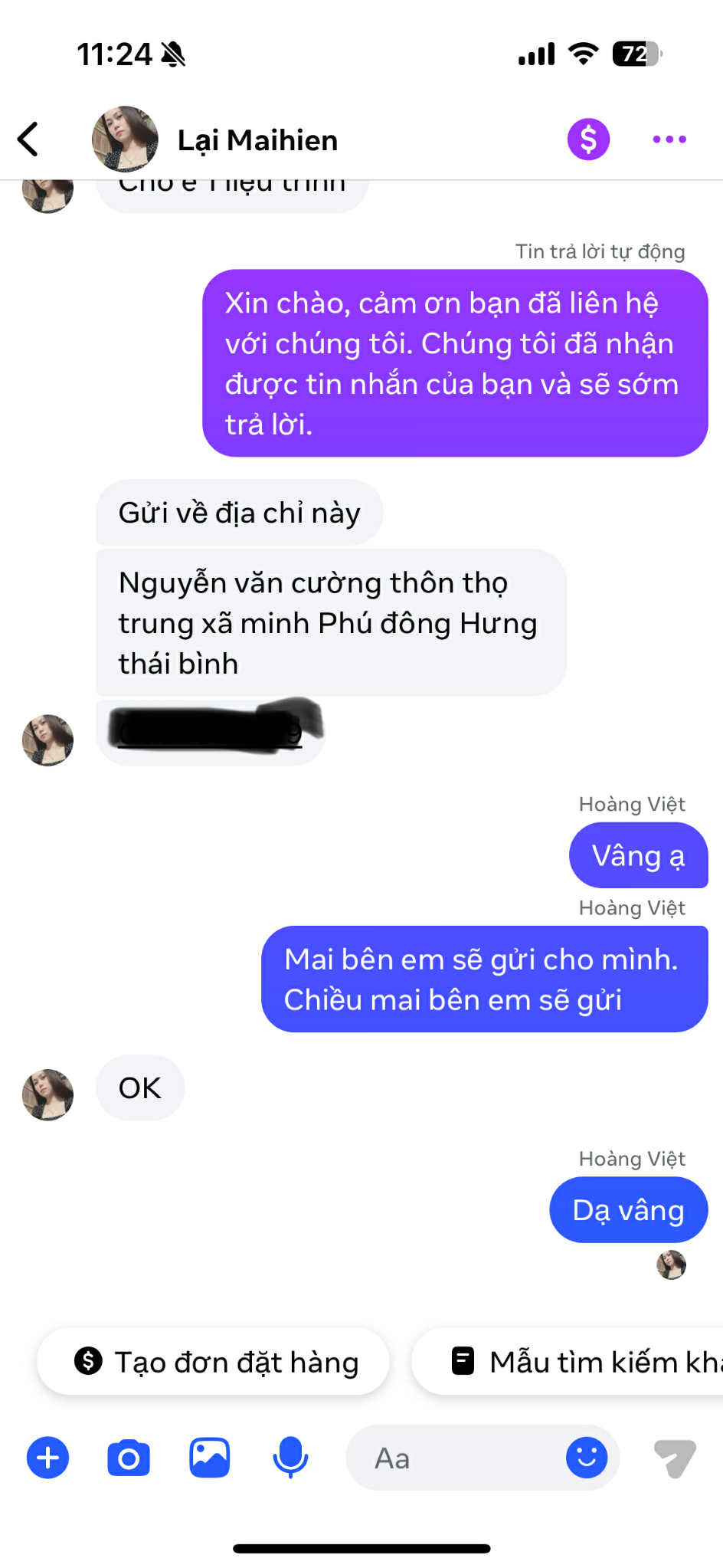Tap Tạo đơn đặt hàng button
The image size is (723, 1568).
[x=214, y=1362]
